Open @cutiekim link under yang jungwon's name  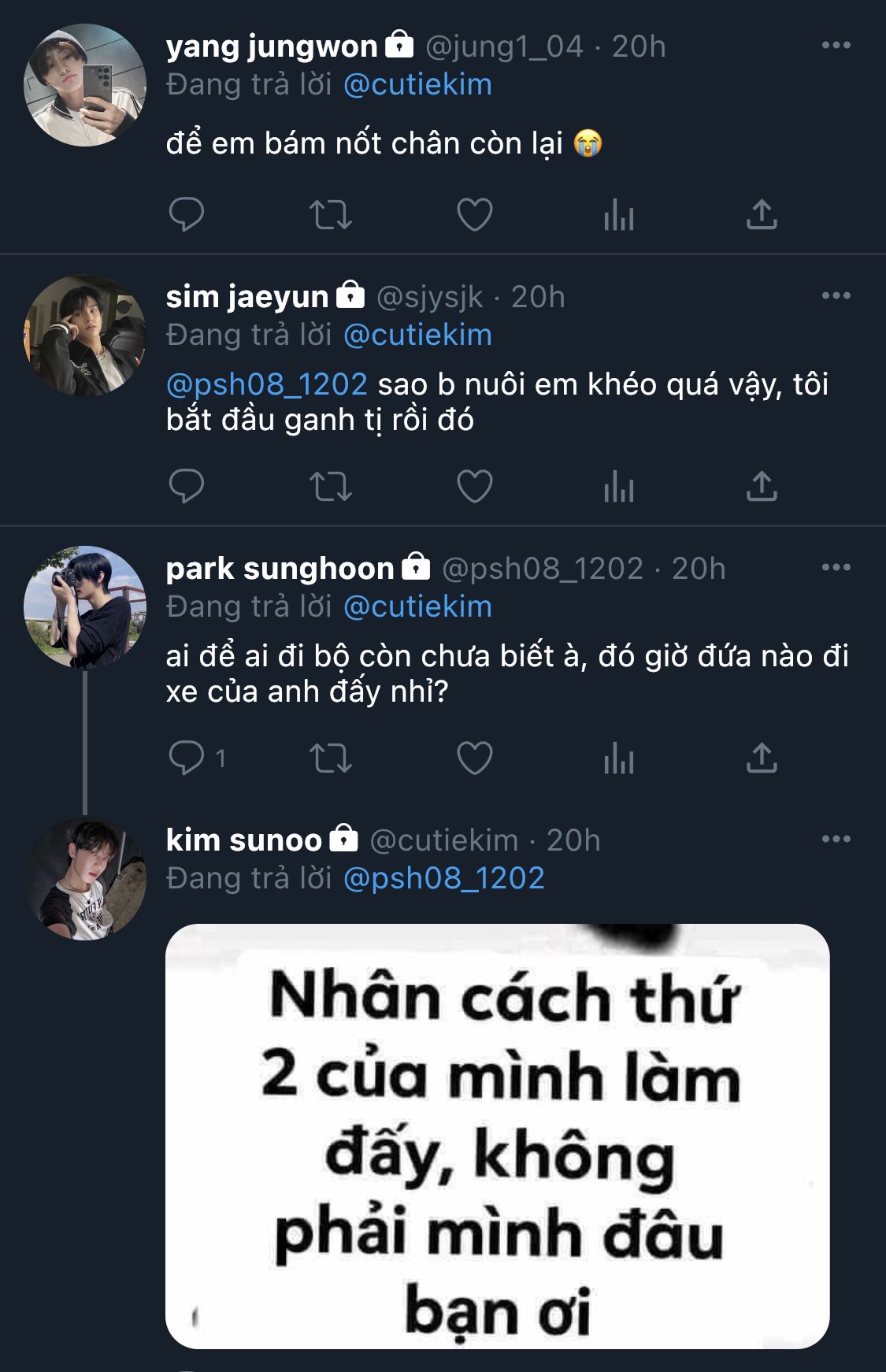click(x=417, y=85)
